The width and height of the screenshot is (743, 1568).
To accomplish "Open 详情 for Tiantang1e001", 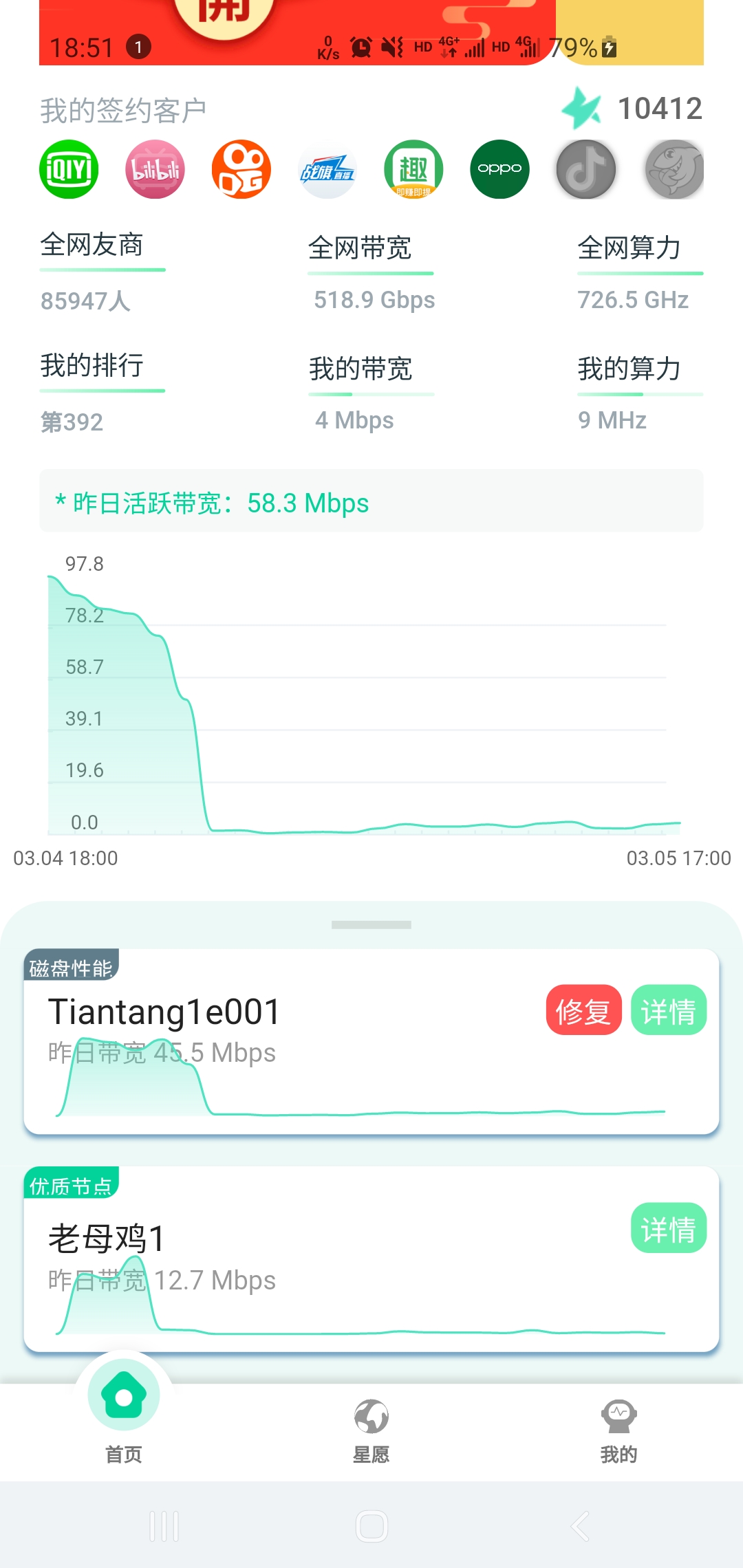I will (x=668, y=1010).
